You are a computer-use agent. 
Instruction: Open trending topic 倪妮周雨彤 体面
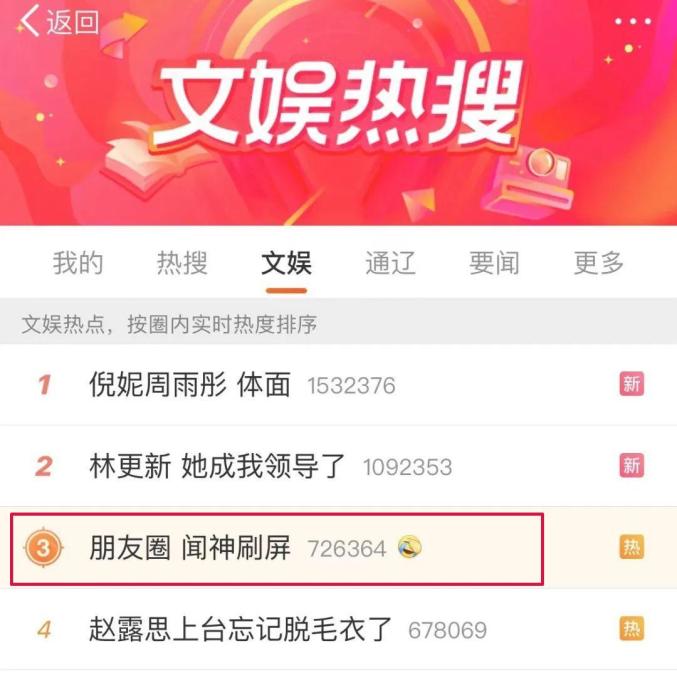click(190, 385)
